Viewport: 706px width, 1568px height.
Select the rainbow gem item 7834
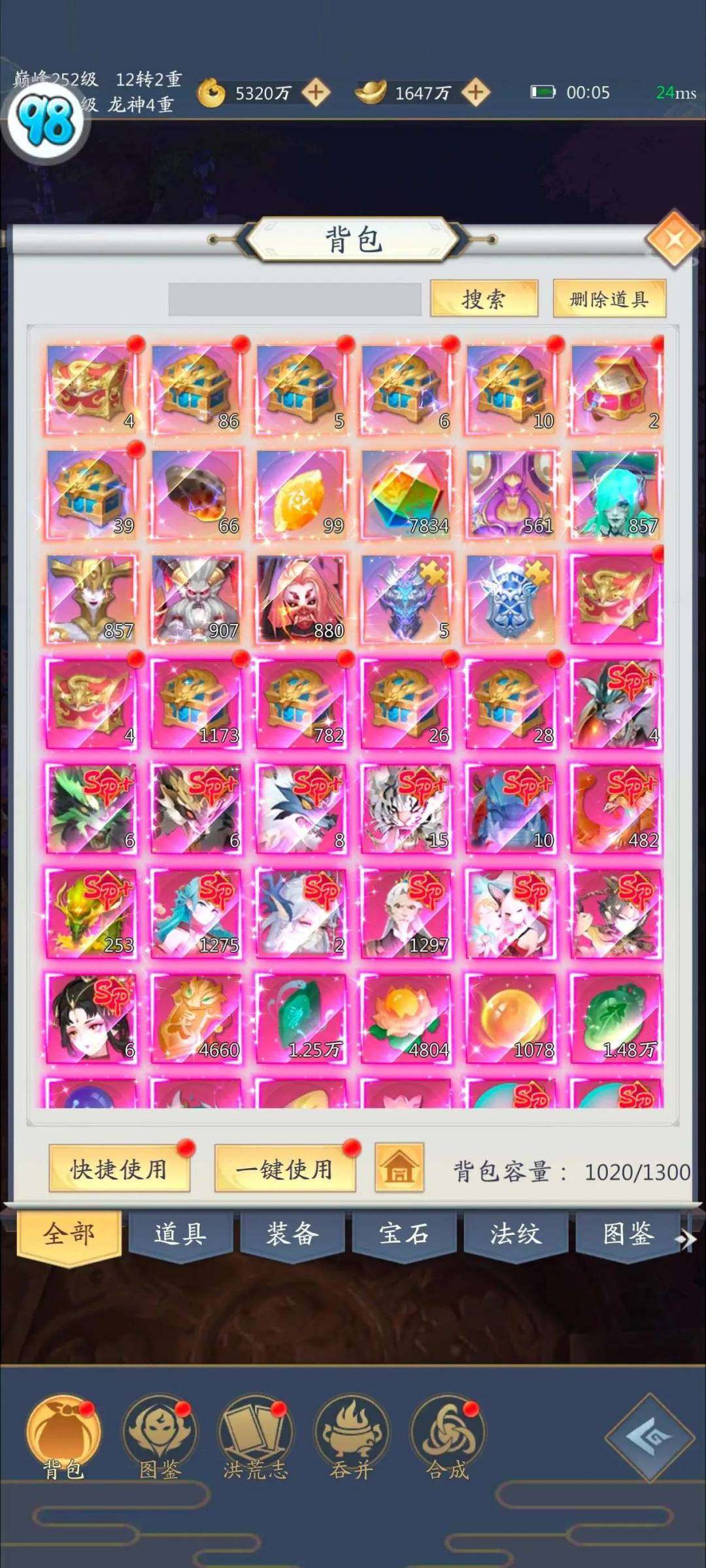(406, 495)
